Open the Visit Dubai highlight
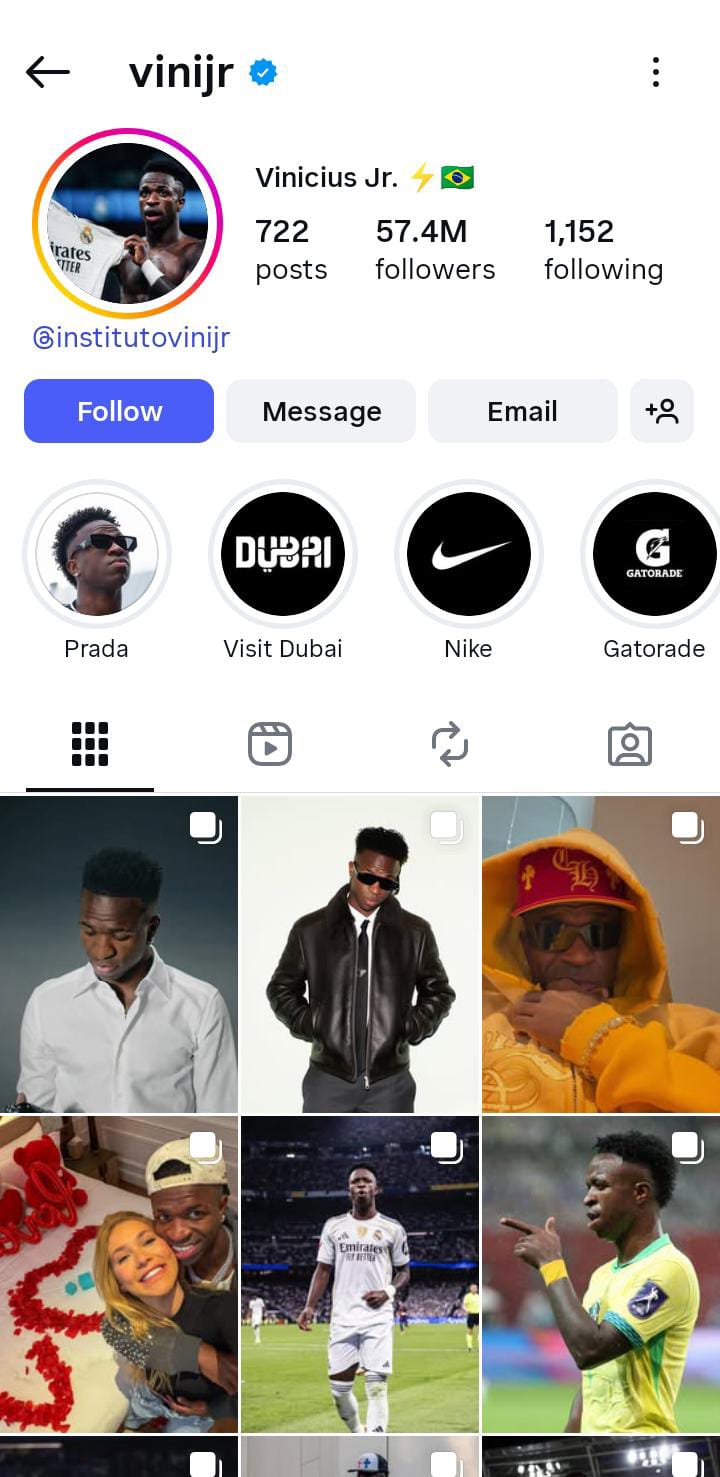 283,554
